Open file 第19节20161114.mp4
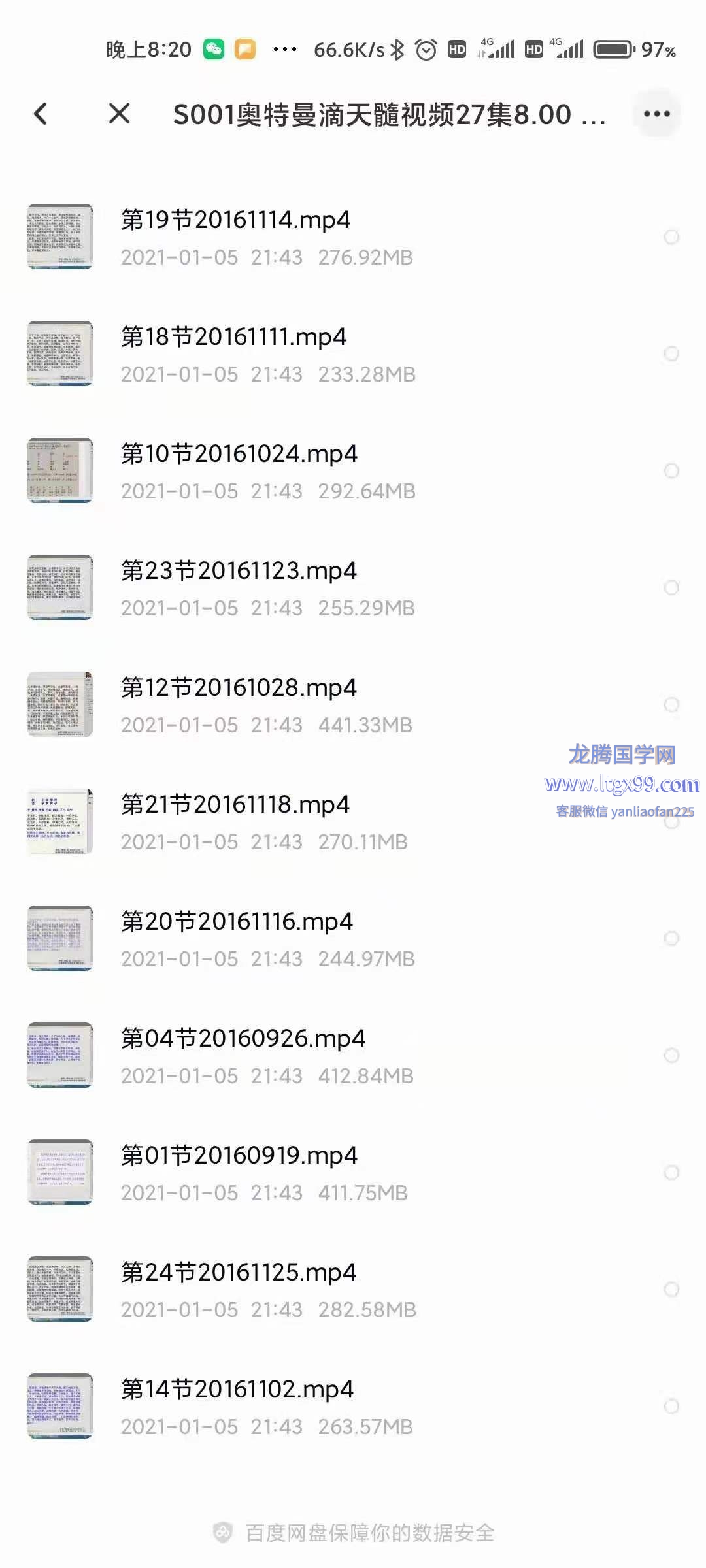 click(x=236, y=220)
